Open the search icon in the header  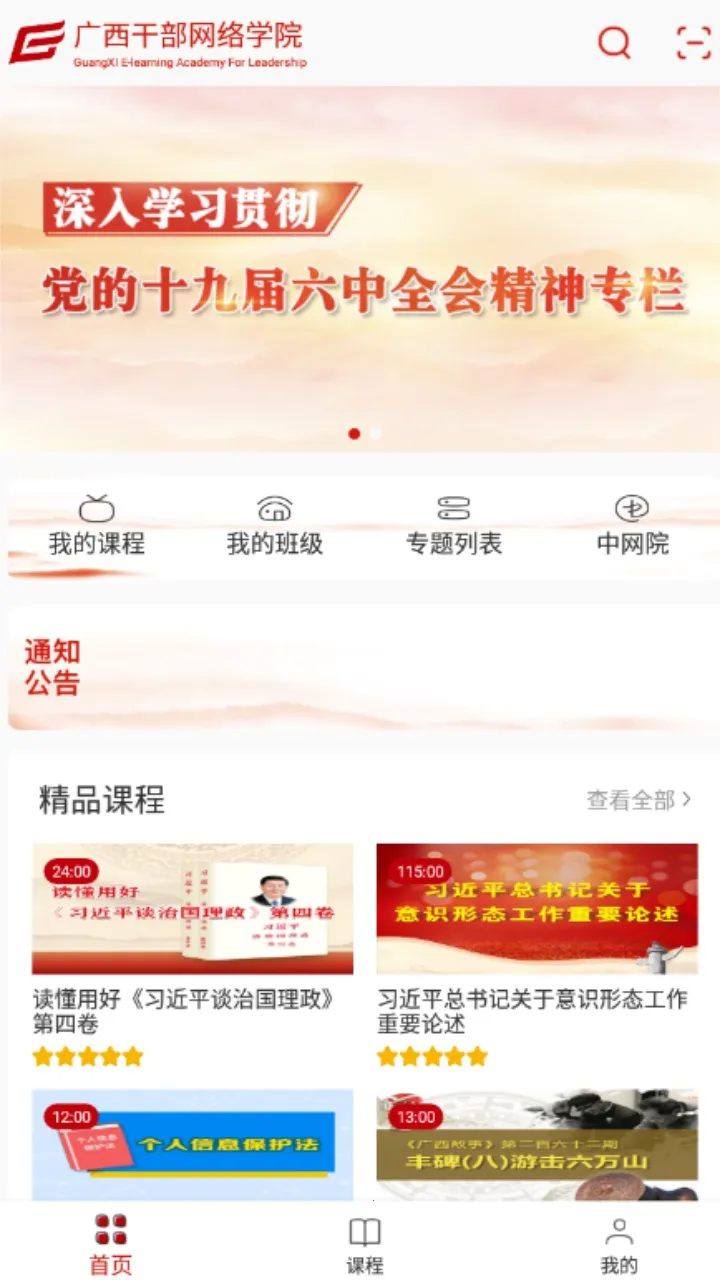tap(614, 42)
